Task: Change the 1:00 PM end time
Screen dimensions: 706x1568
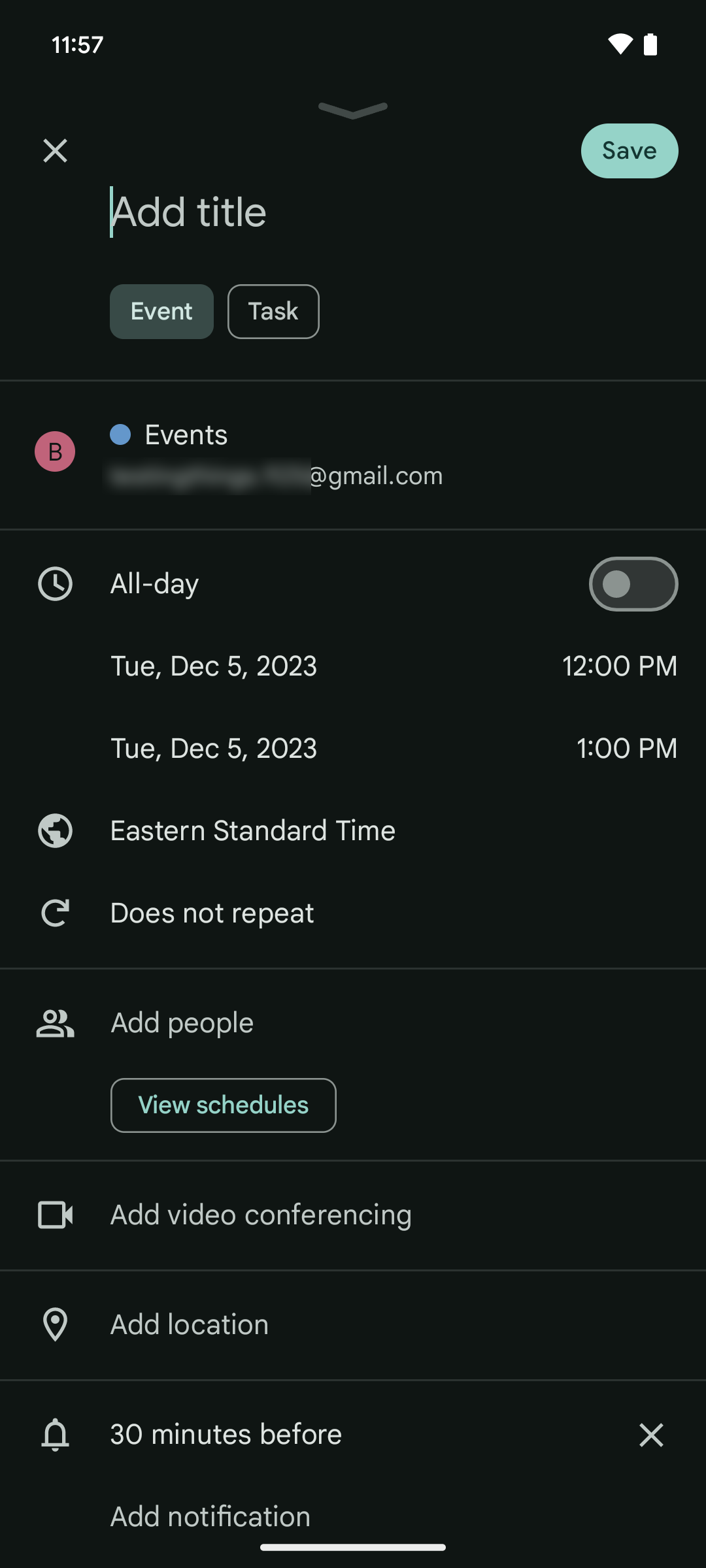Action: [x=626, y=749]
